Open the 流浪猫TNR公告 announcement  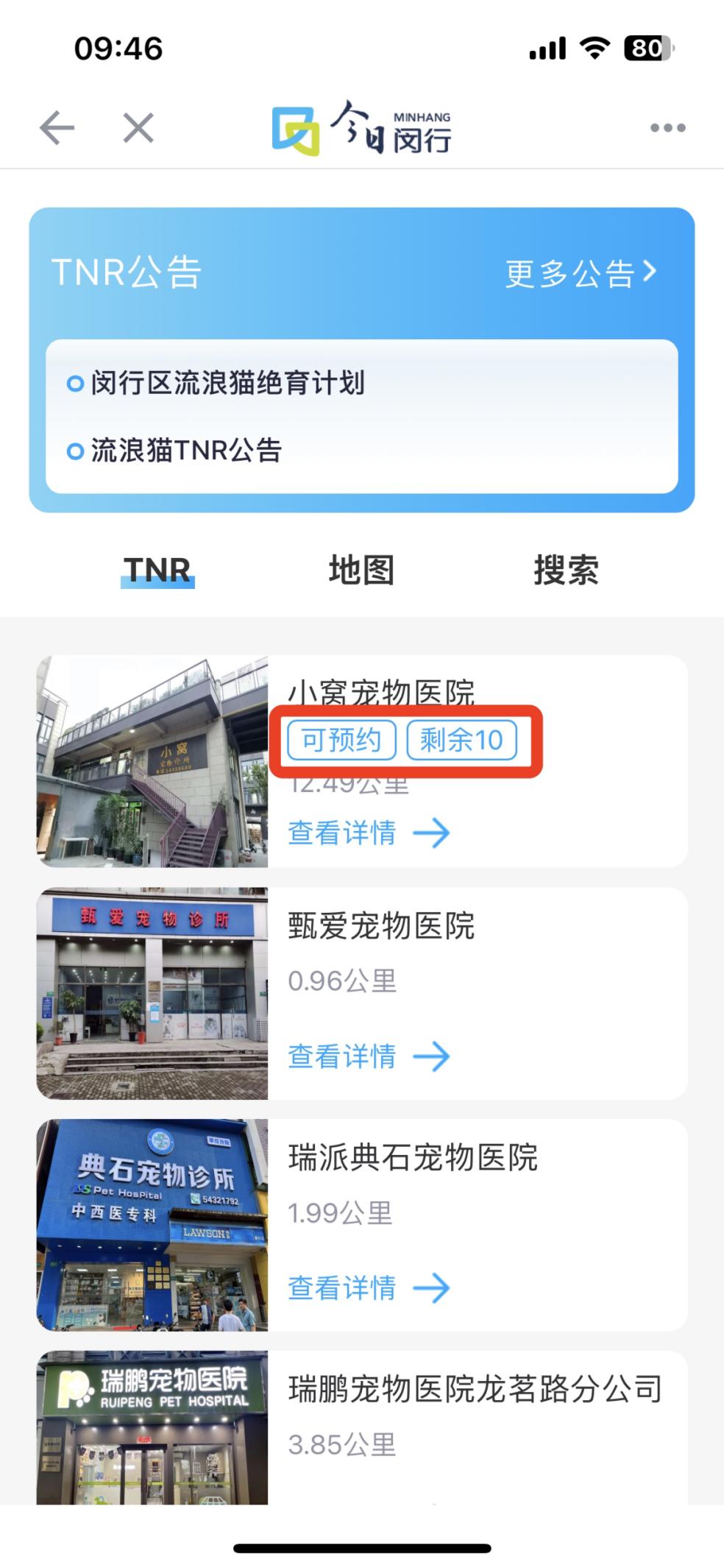[185, 450]
